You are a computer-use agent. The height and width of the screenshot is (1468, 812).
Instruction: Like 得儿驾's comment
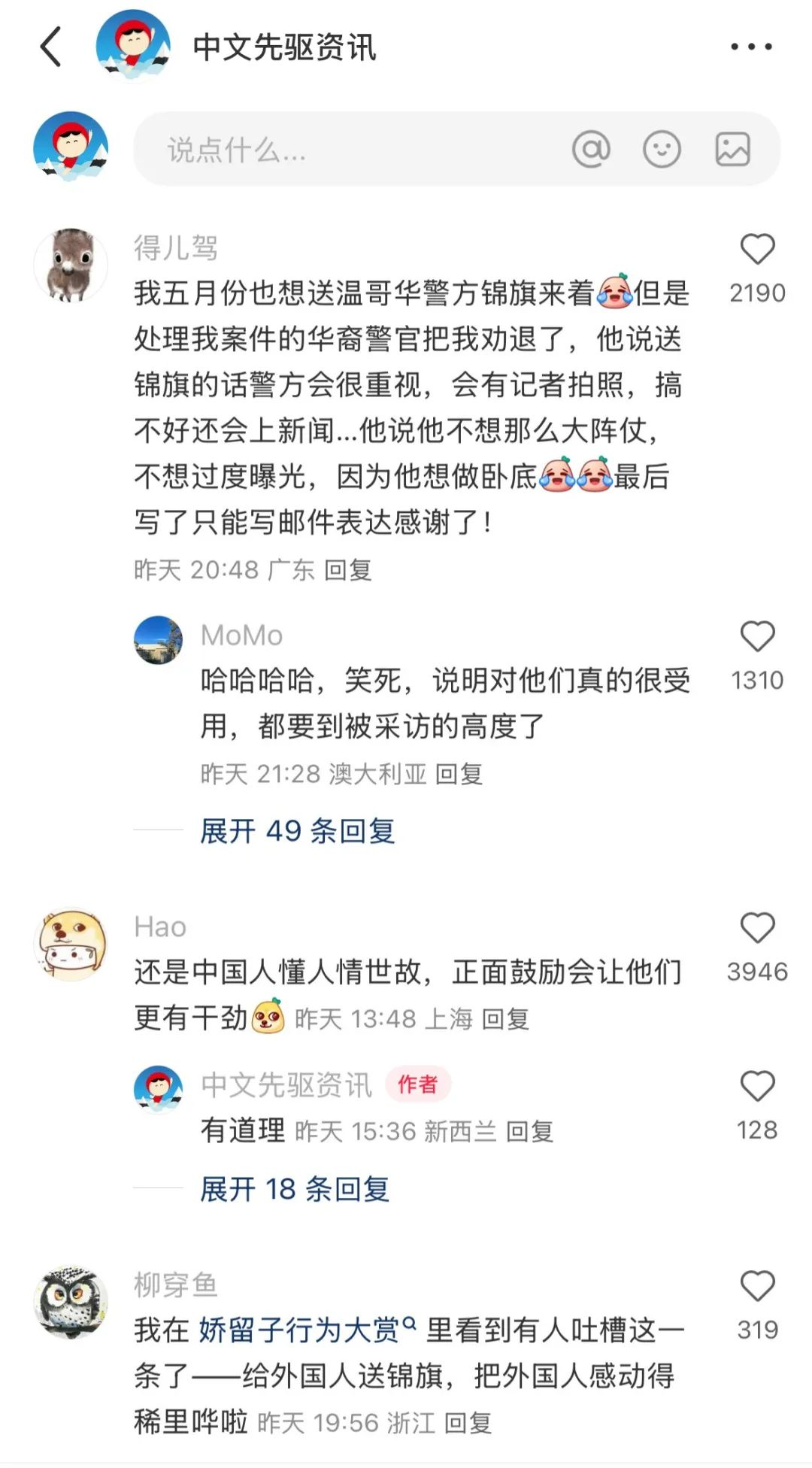tap(757, 250)
